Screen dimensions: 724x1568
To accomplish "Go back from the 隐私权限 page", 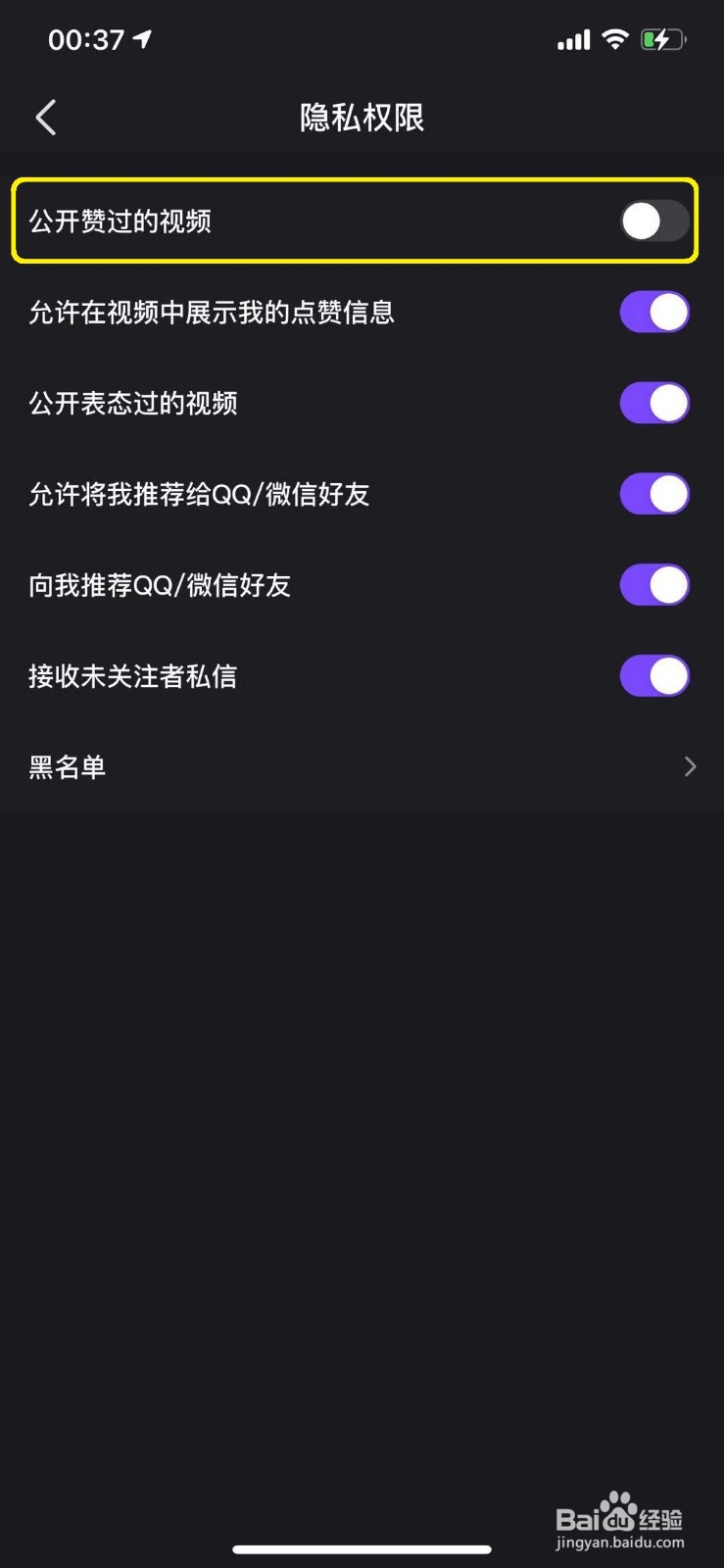I will [x=46, y=118].
